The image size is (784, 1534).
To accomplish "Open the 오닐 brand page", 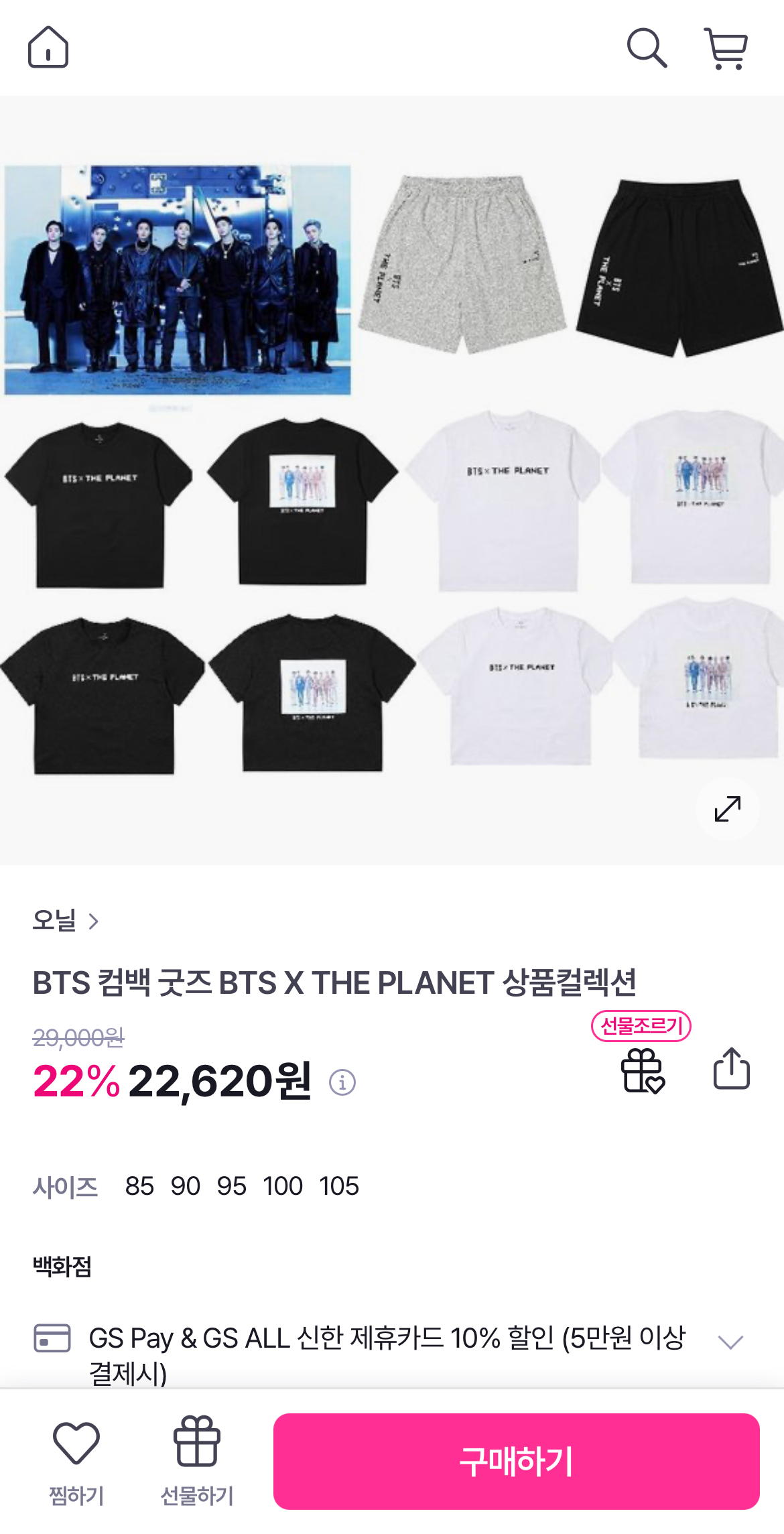I will [66, 921].
